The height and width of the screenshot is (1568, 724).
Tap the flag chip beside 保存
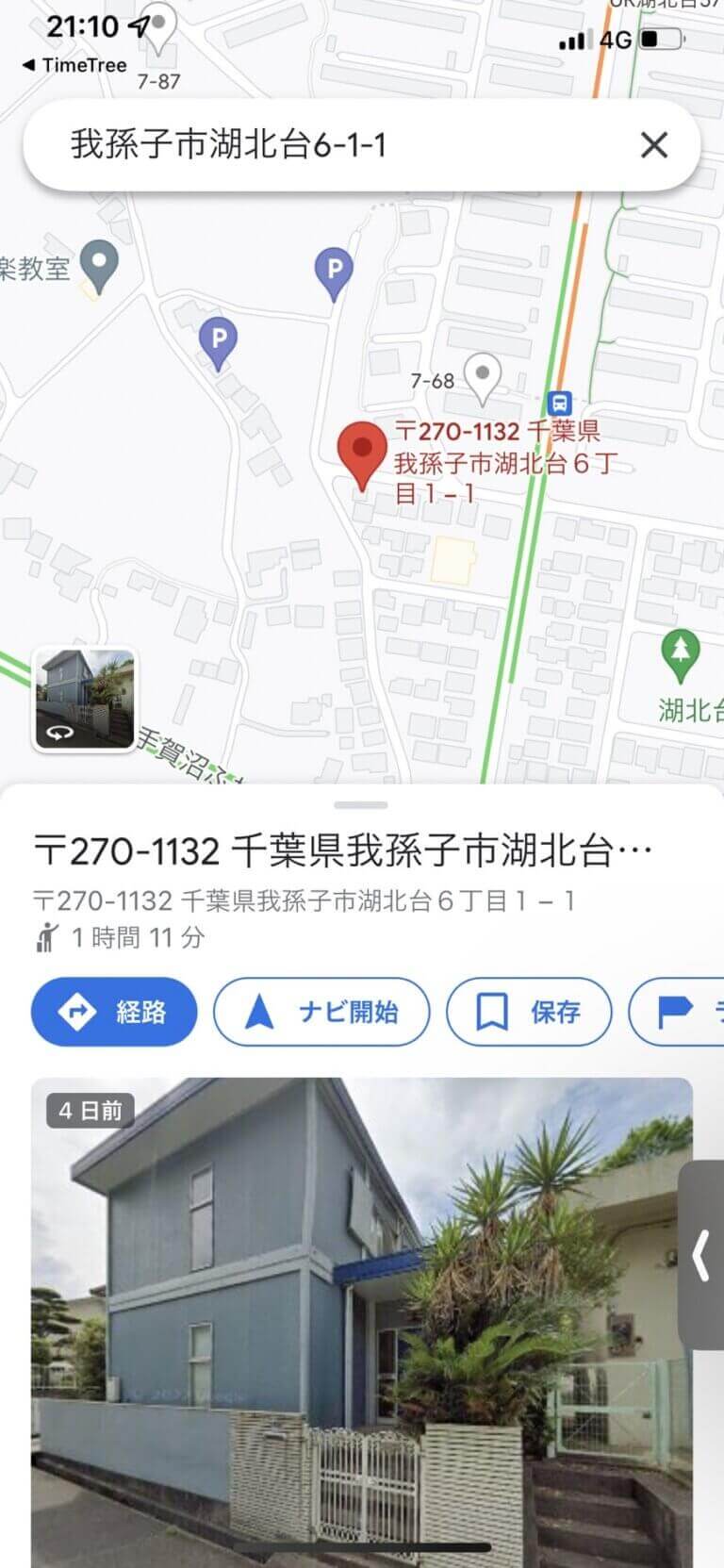point(677,1012)
